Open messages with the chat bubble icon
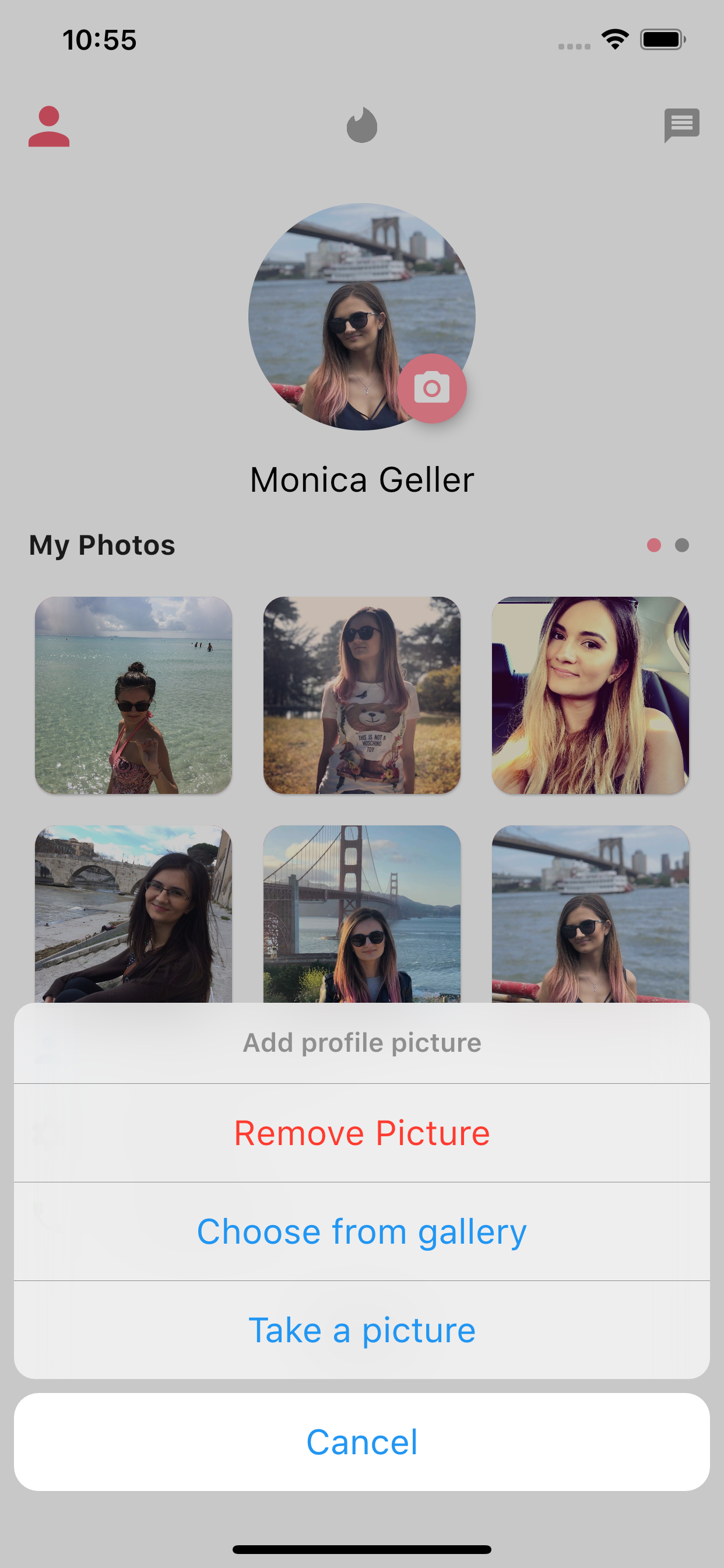The width and height of the screenshot is (724, 1568). 681,125
